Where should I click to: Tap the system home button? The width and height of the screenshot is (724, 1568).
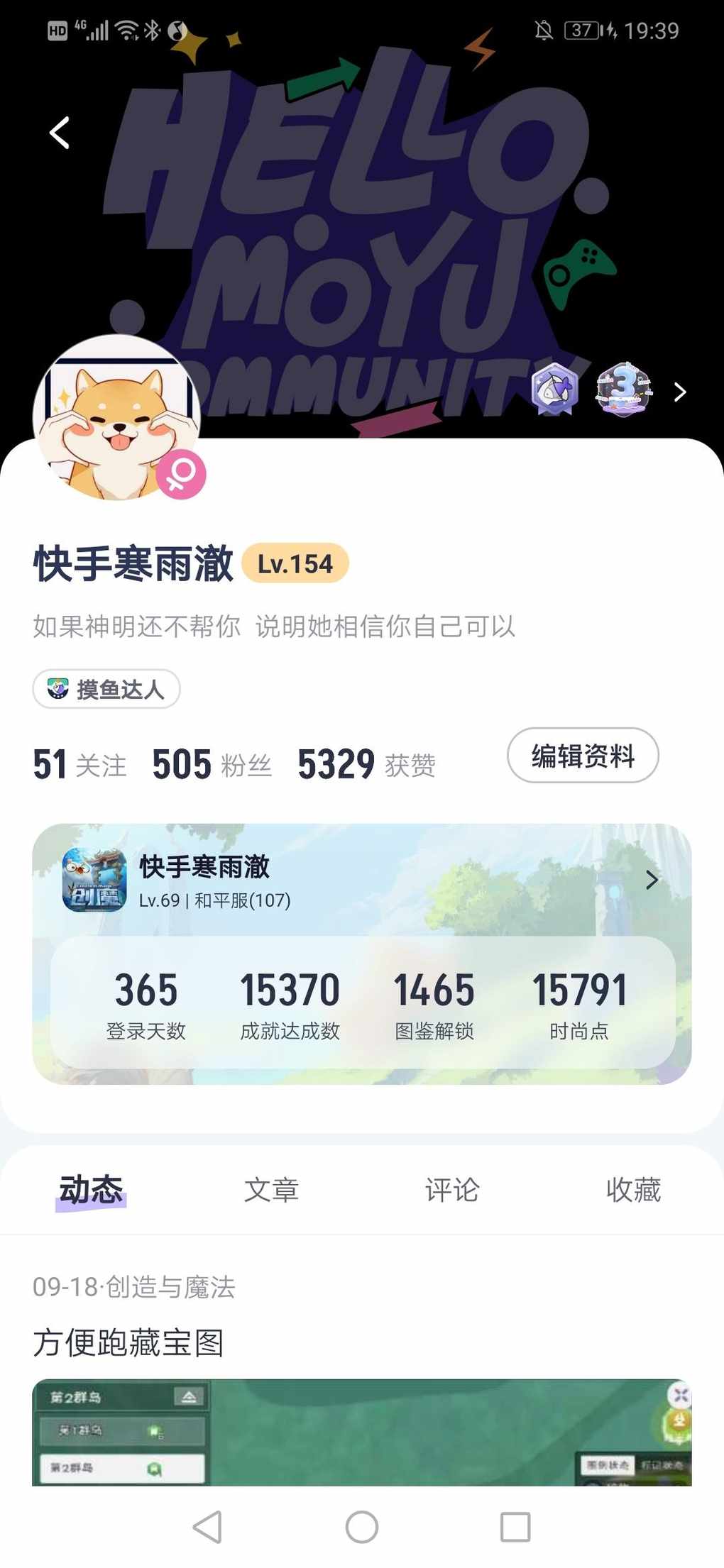pyautogui.click(x=362, y=1527)
